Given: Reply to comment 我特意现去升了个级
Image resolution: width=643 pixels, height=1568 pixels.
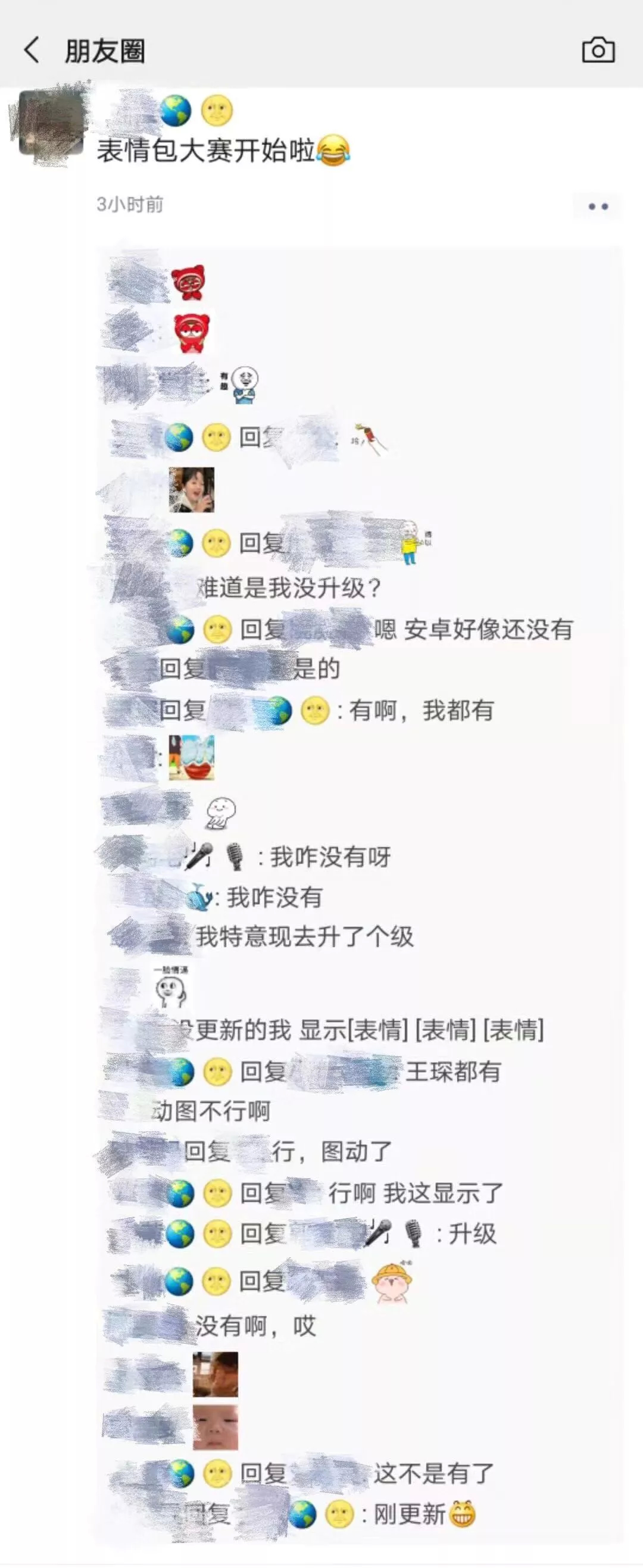Looking at the screenshot, I should (x=304, y=937).
